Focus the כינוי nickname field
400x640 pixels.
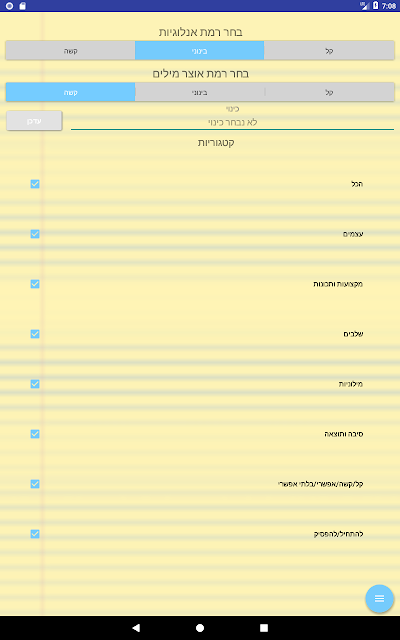pyautogui.click(x=232, y=122)
